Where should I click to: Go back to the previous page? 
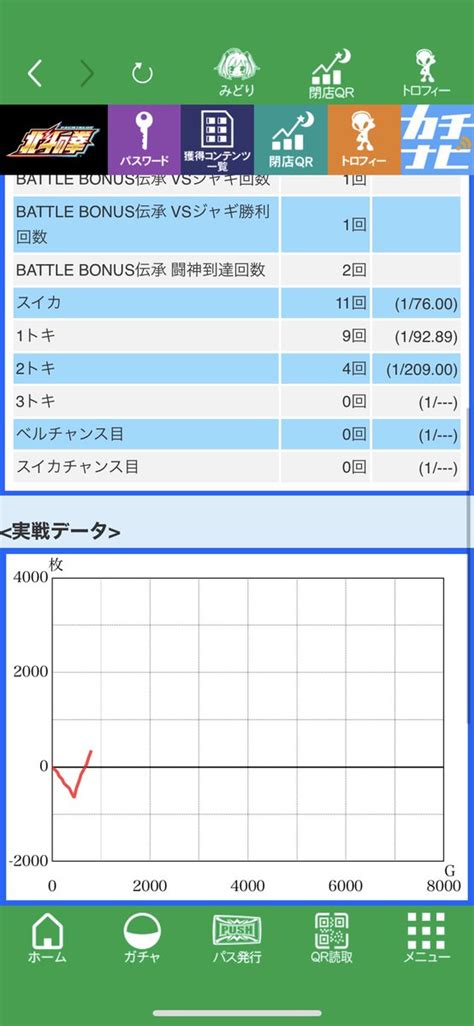pyautogui.click(x=35, y=73)
